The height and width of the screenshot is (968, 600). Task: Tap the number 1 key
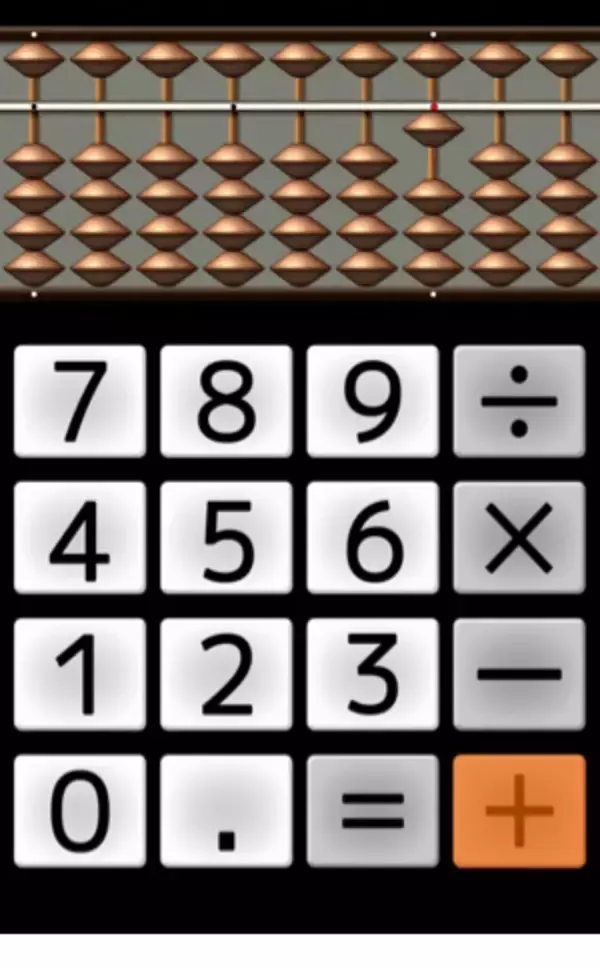tap(80, 674)
